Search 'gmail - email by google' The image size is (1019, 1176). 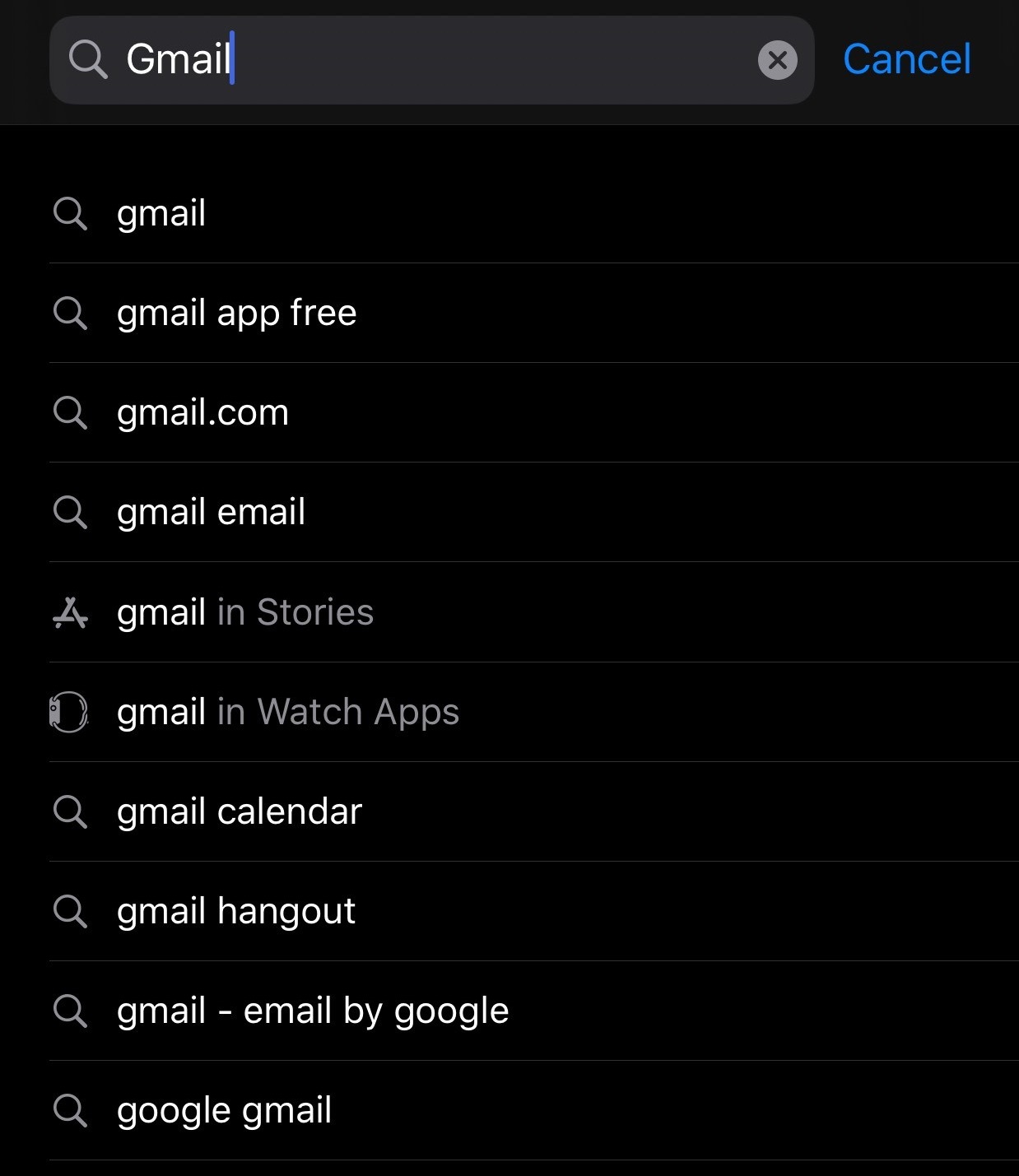(312, 1011)
